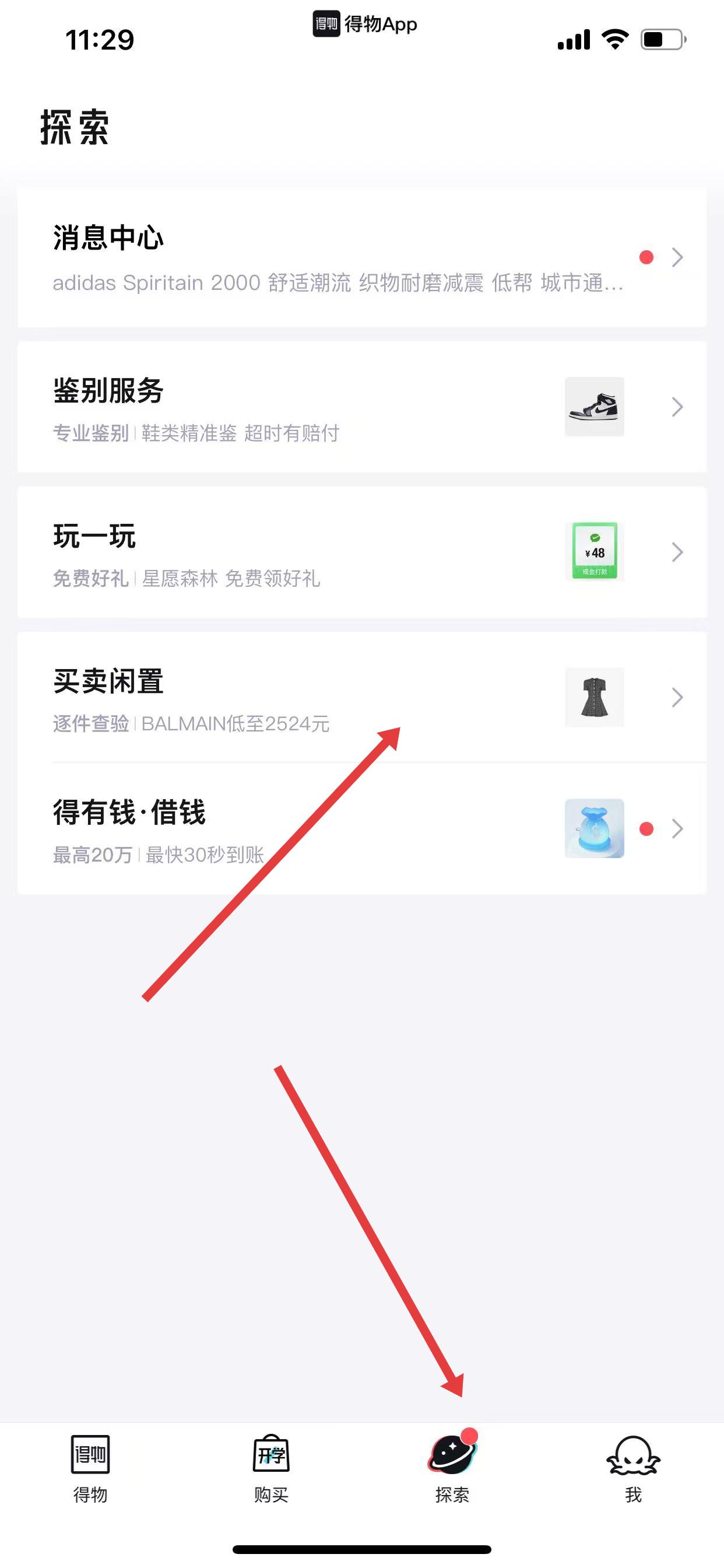
Task: Open 鉴别服务 authentication service
Action: (361, 407)
